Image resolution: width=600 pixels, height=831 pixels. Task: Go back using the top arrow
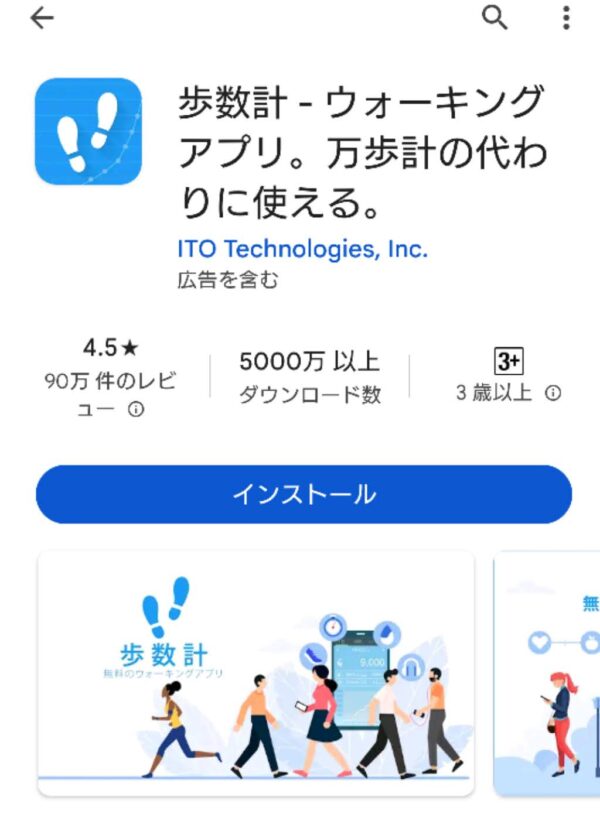[42, 19]
